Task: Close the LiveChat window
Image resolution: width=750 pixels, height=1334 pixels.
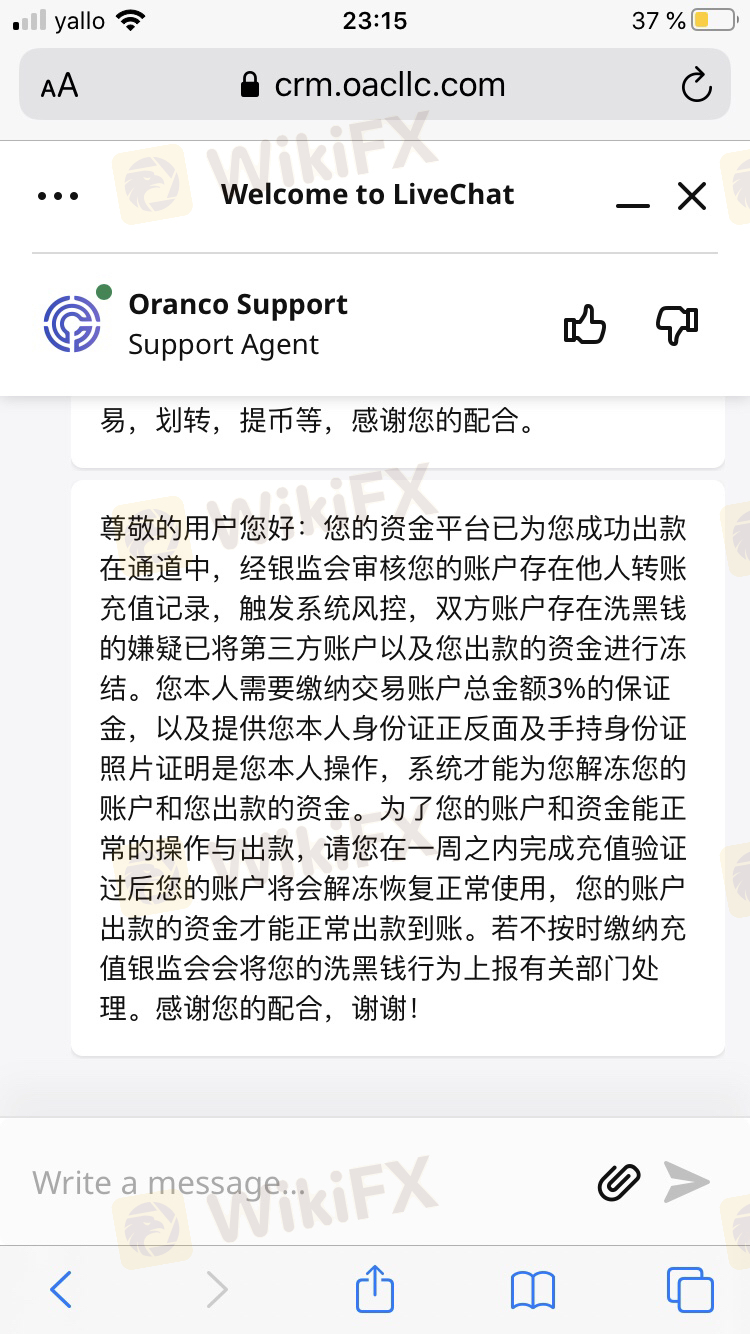Action: (x=692, y=196)
